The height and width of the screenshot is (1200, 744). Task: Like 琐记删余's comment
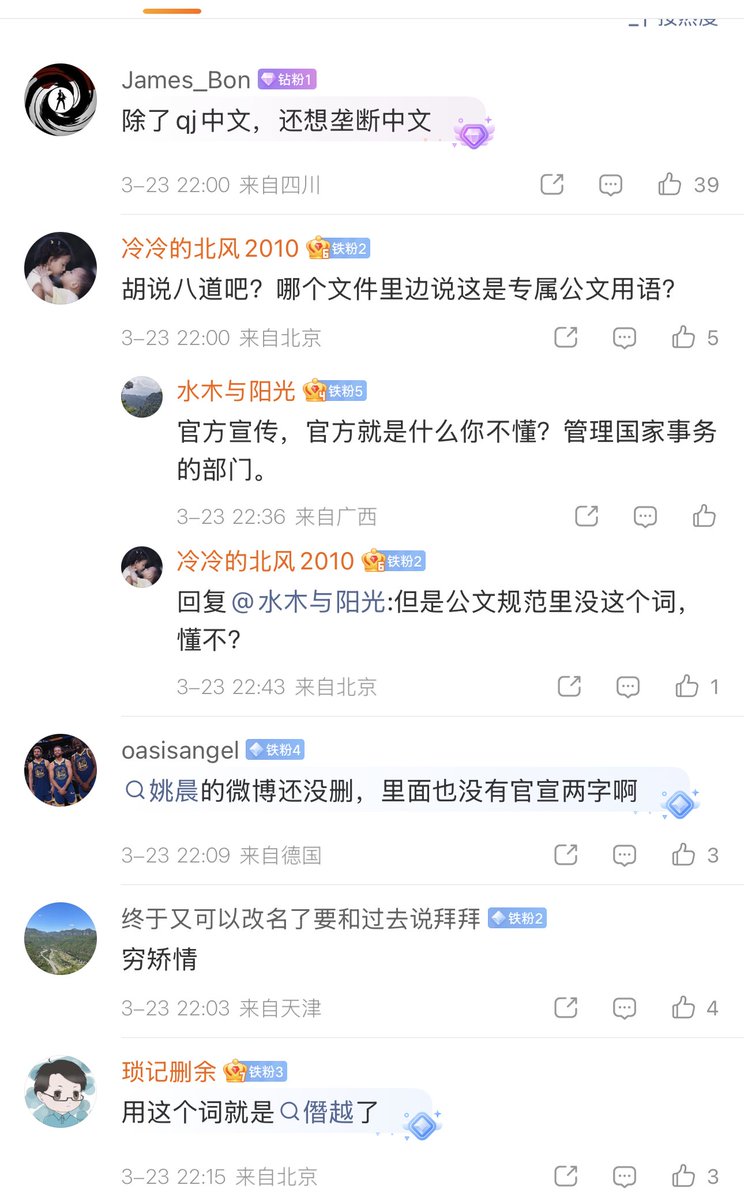click(x=684, y=1175)
